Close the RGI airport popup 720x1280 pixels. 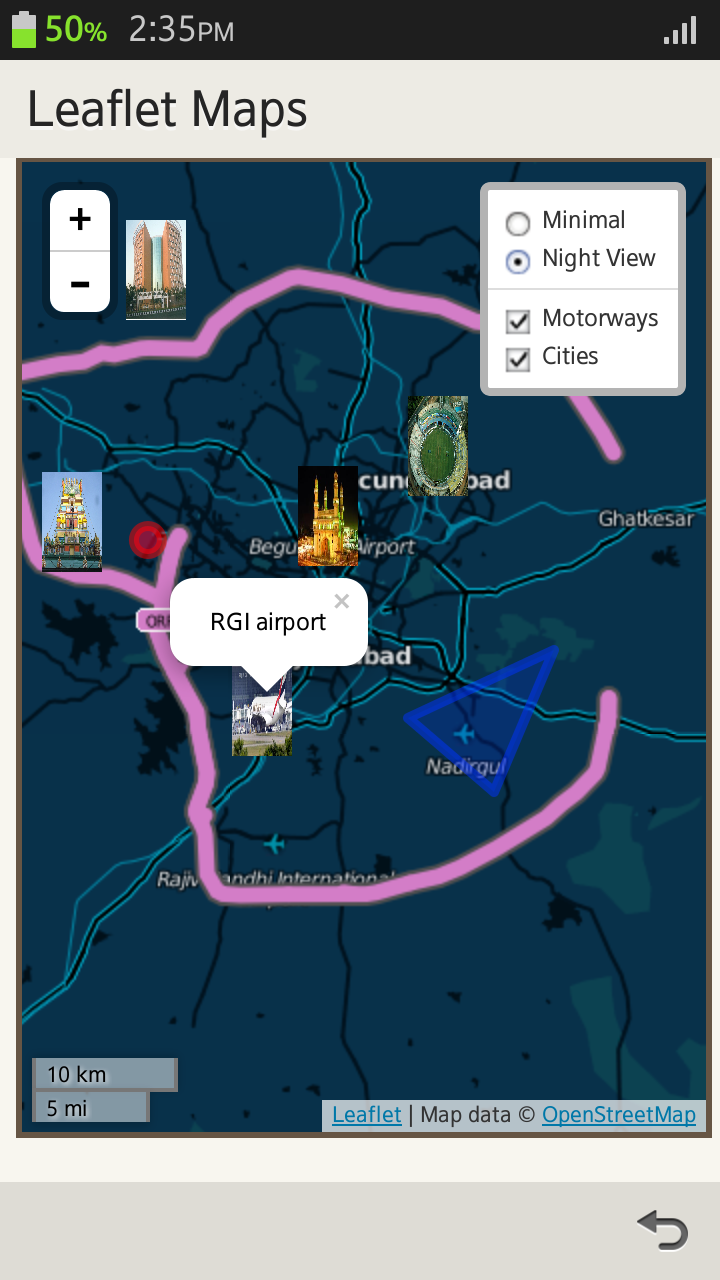(342, 601)
